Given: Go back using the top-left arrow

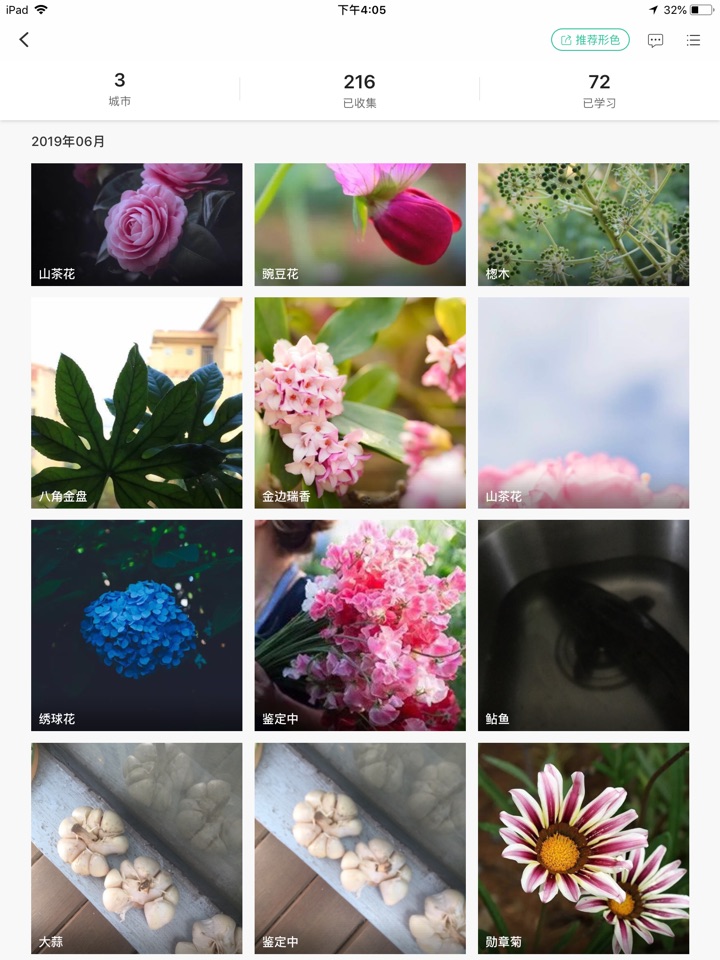Looking at the screenshot, I should [x=24, y=40].
